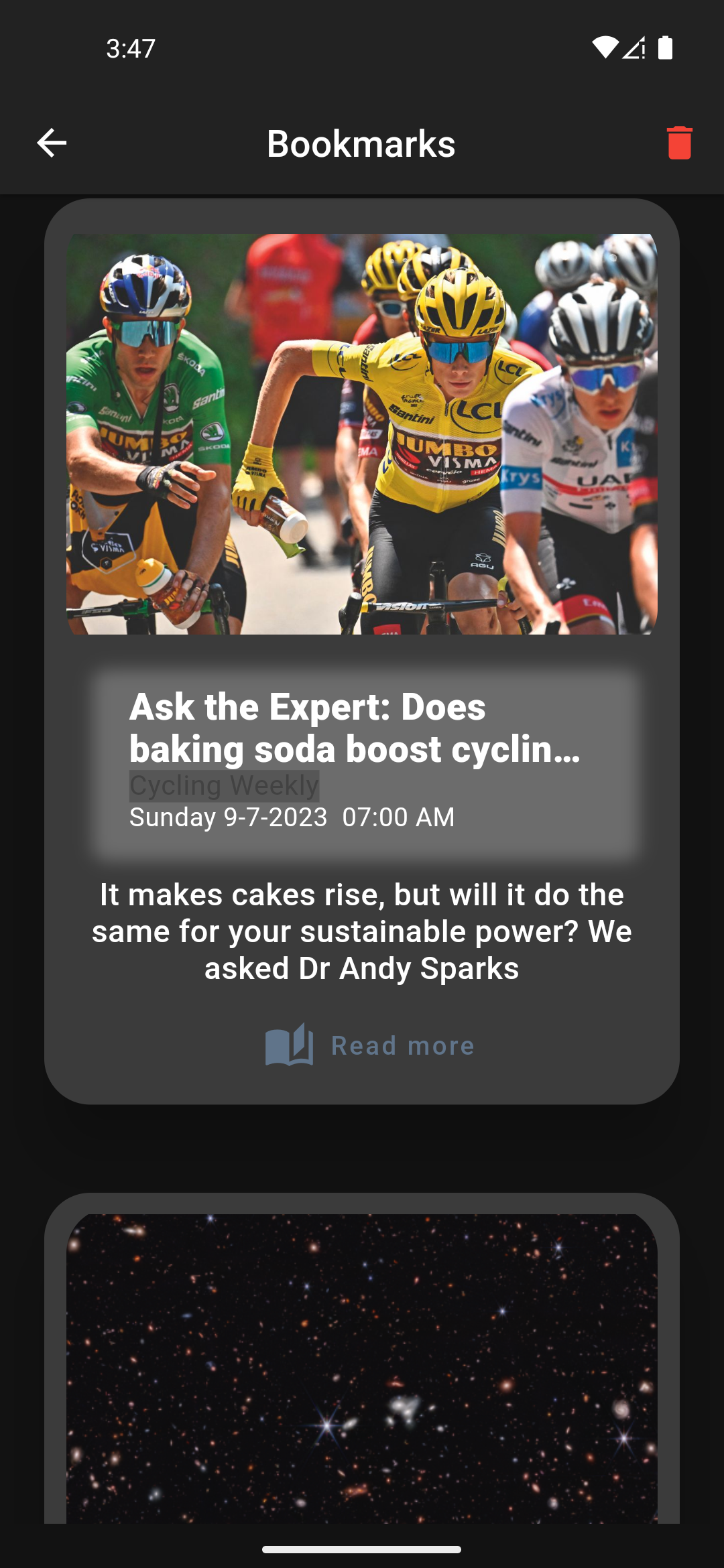
Task: Delete all bookmarks with trash icon
Action: (x=679, y=143)
